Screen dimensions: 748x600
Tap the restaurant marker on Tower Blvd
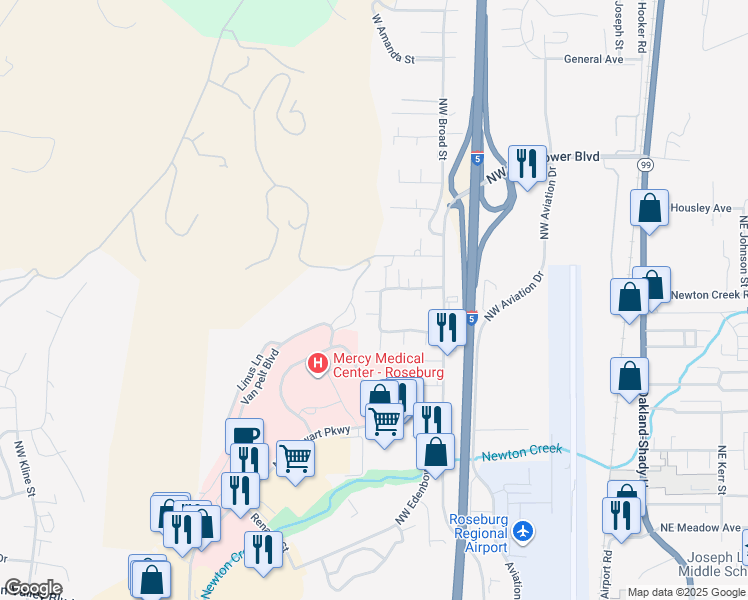click(526, 163)
